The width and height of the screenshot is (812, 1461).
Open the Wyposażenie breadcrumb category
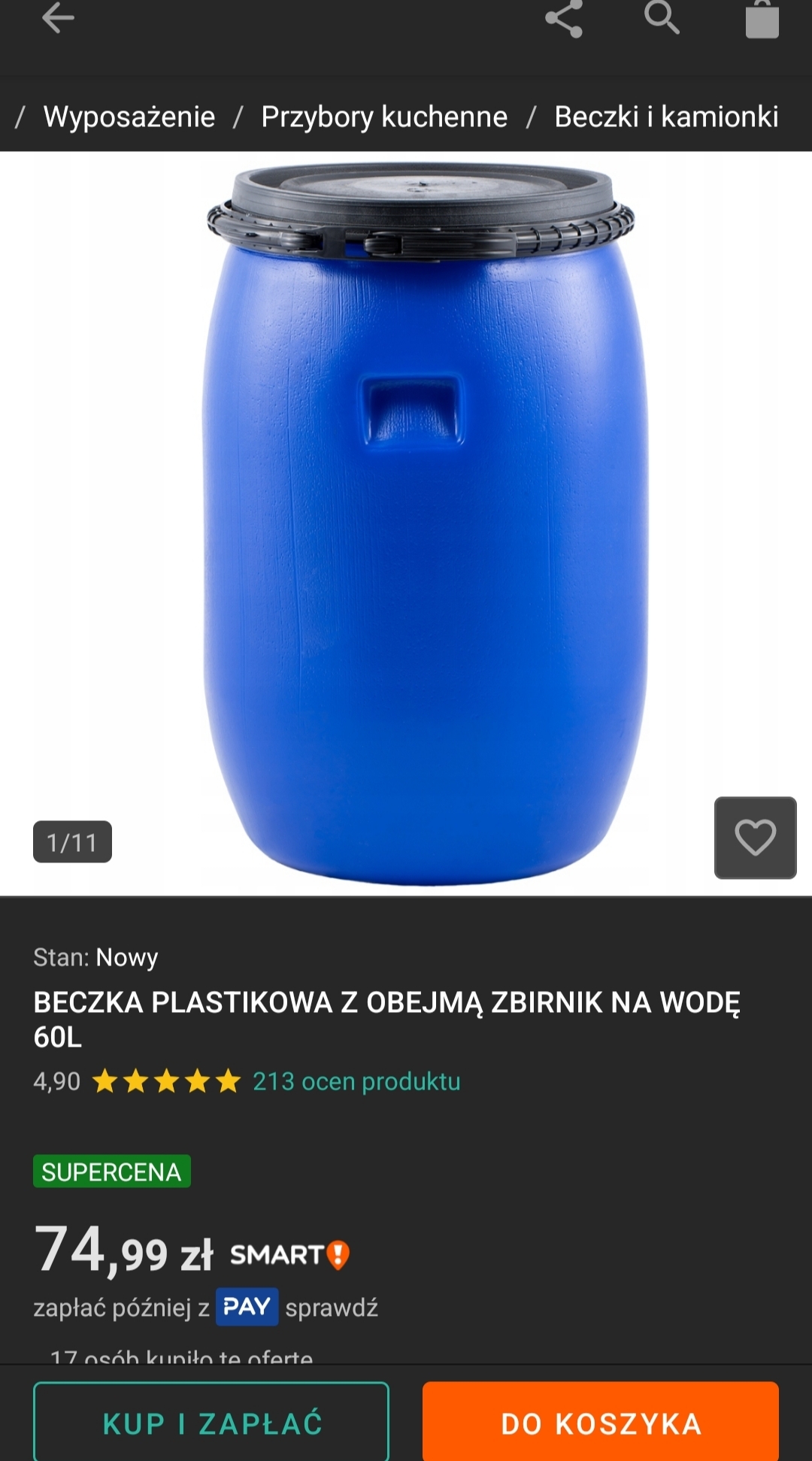point(129,117)
